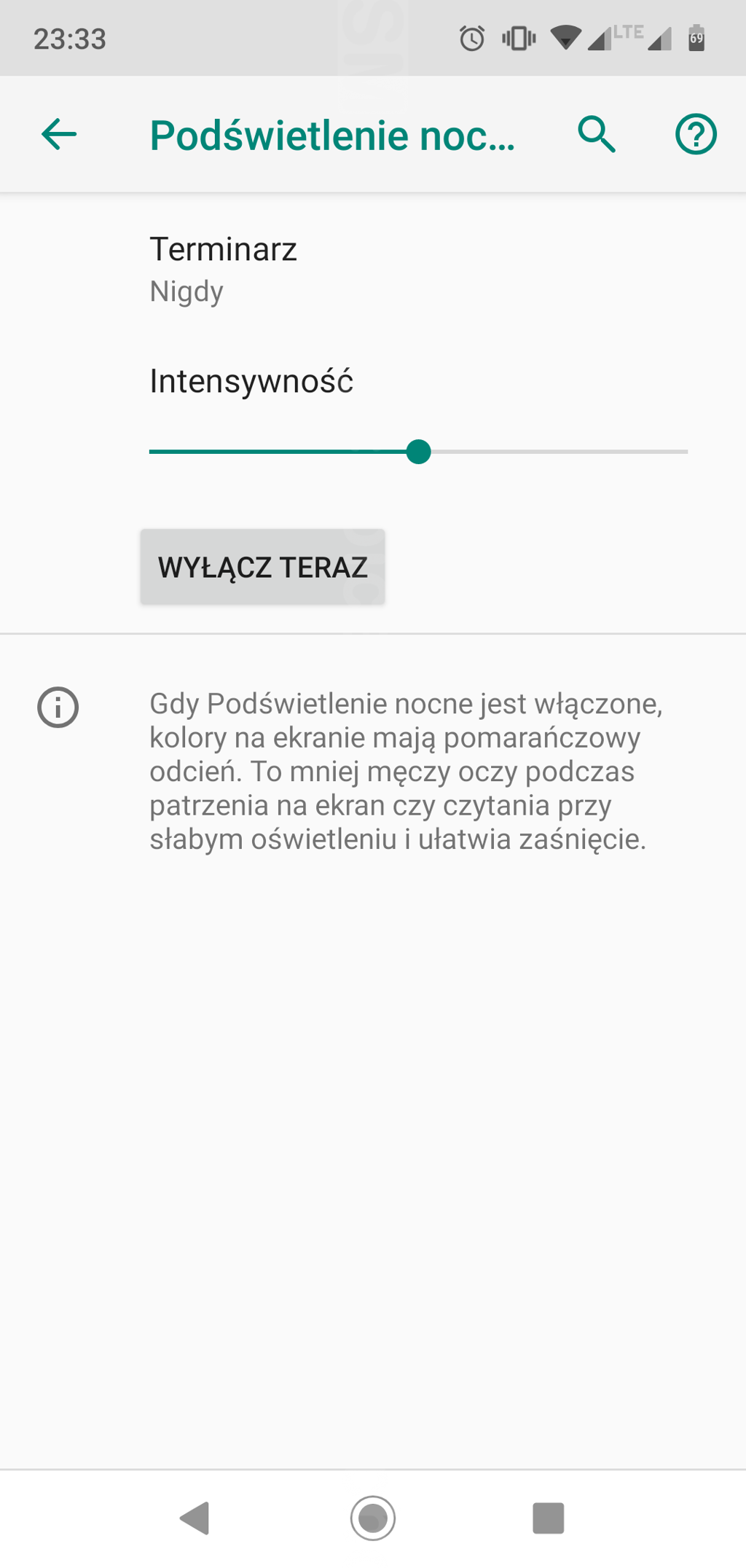
Task: Go back using the app bar arrow
Action: (59, 135)
